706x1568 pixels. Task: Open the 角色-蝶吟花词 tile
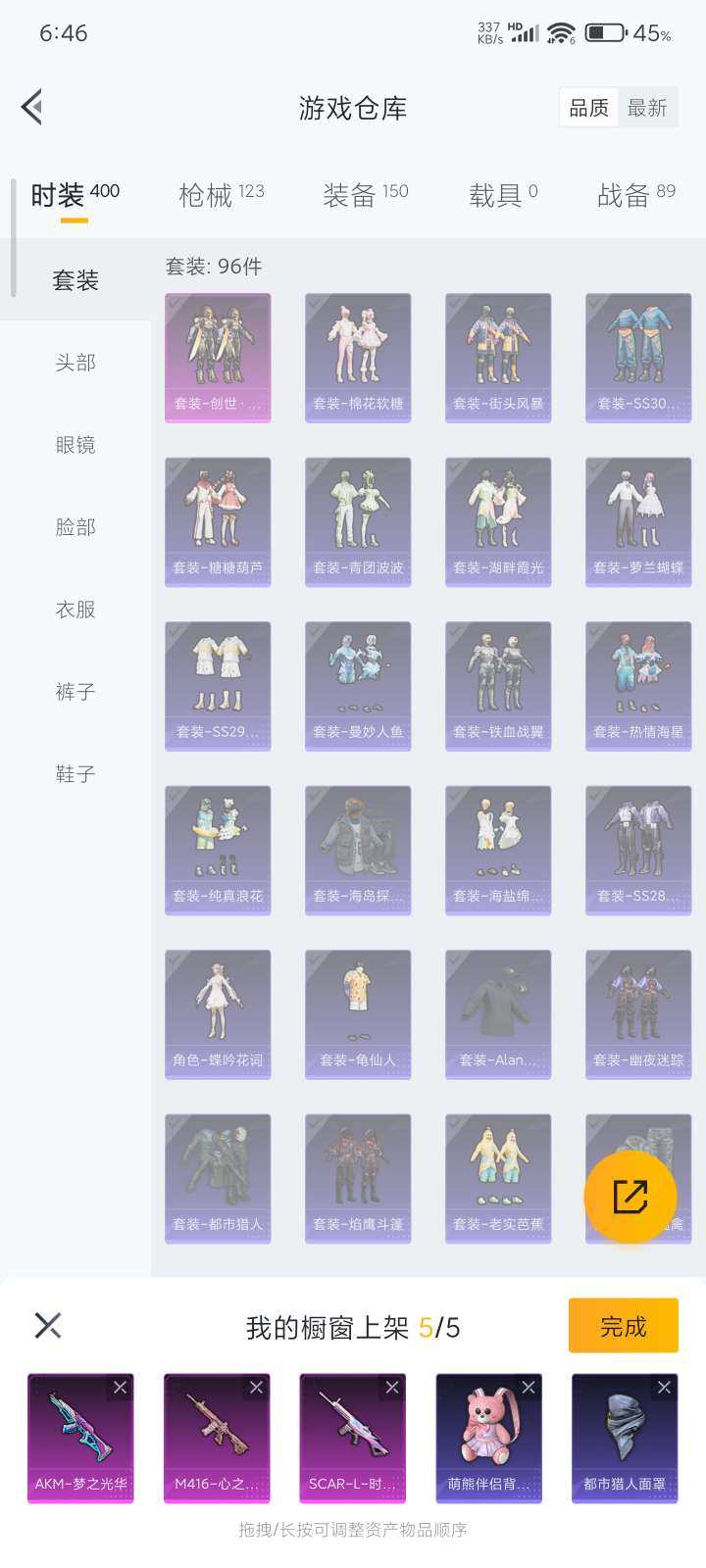coord(218,1014)
